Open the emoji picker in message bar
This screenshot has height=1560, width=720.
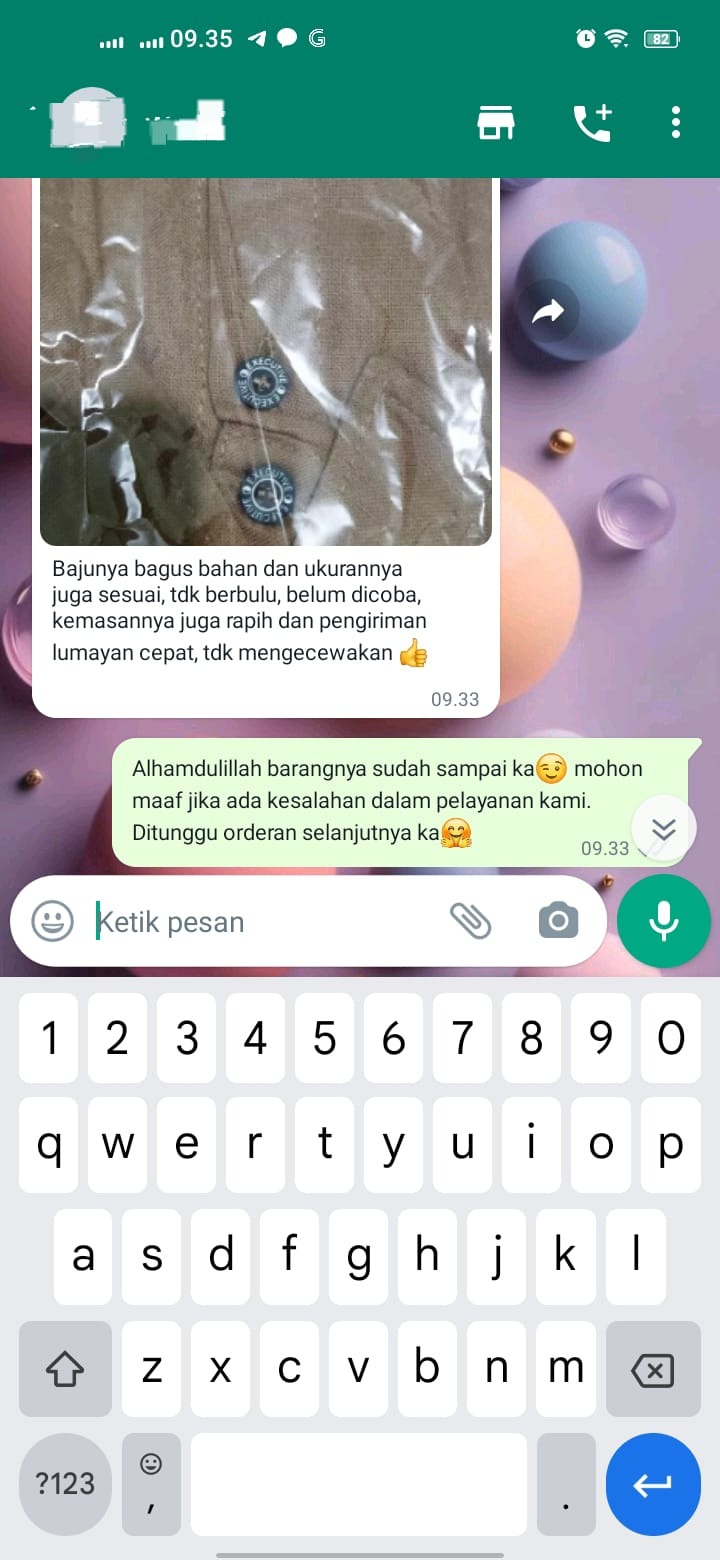tap(52, 921)
